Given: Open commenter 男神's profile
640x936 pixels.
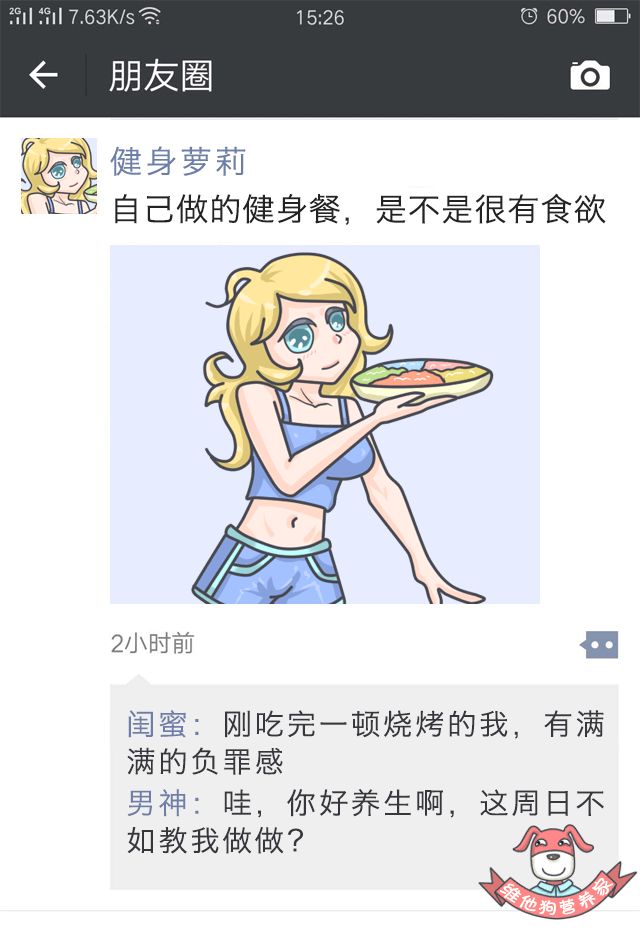Looking at the screenshot, I should tap(164, 803).
